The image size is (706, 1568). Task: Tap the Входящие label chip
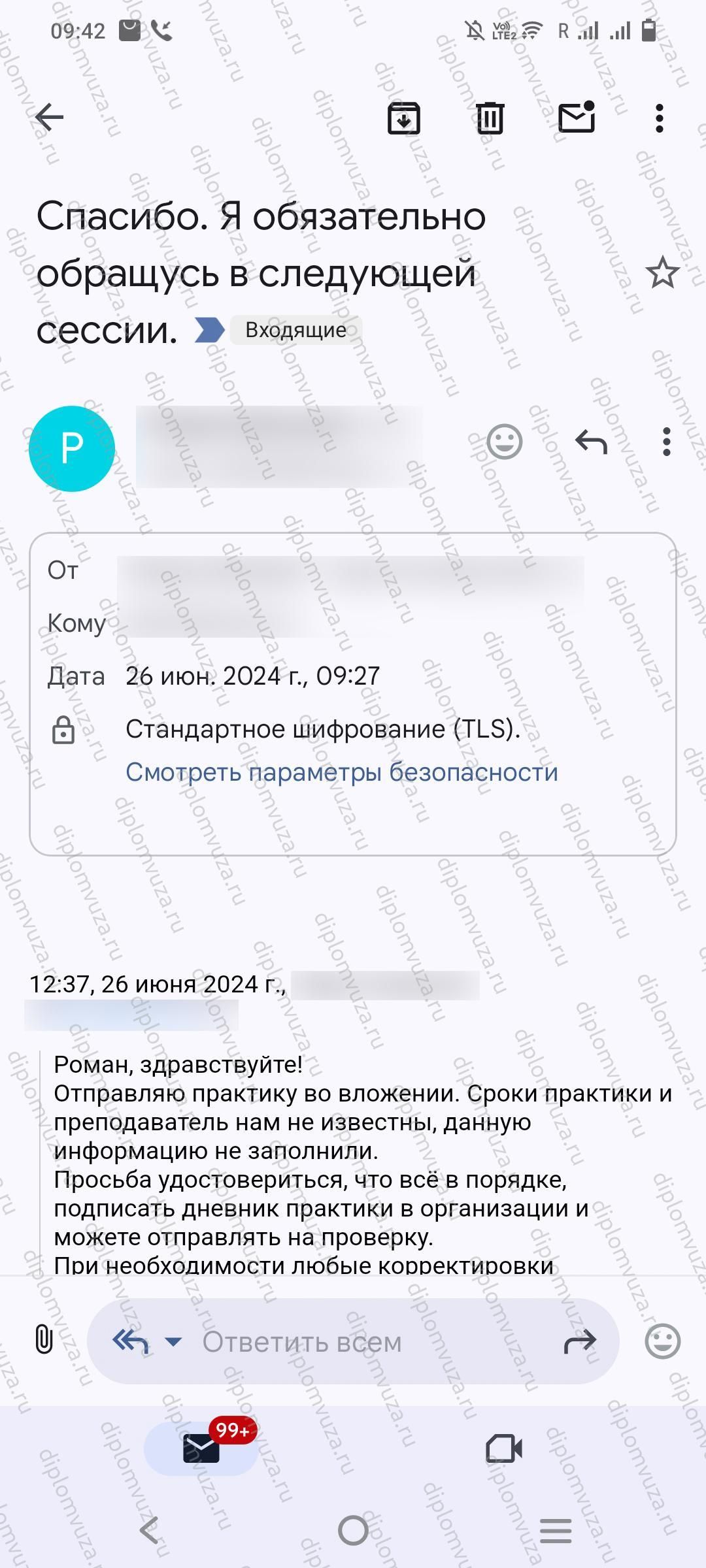[x=295, y=330]
